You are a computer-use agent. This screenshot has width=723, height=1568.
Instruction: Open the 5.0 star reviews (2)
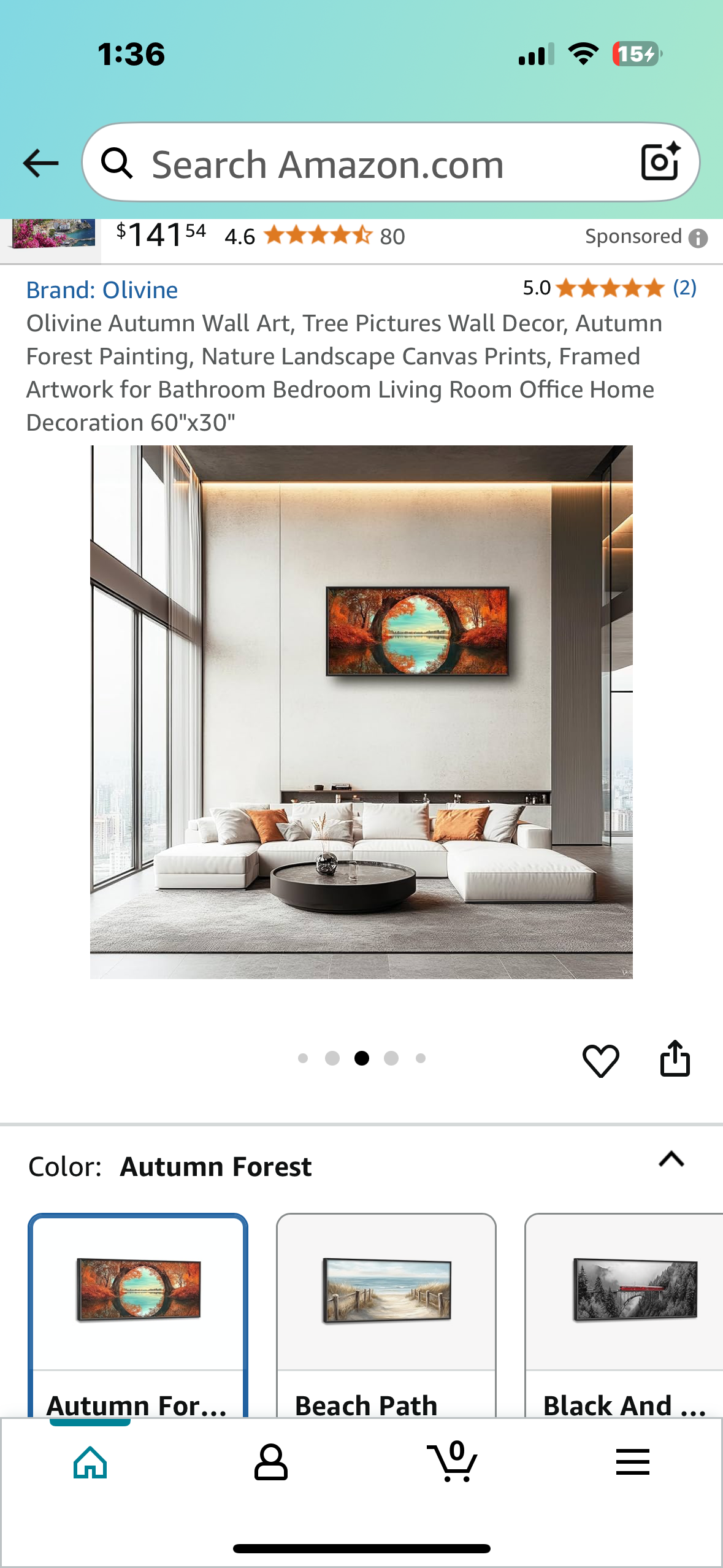coord(609,288)
